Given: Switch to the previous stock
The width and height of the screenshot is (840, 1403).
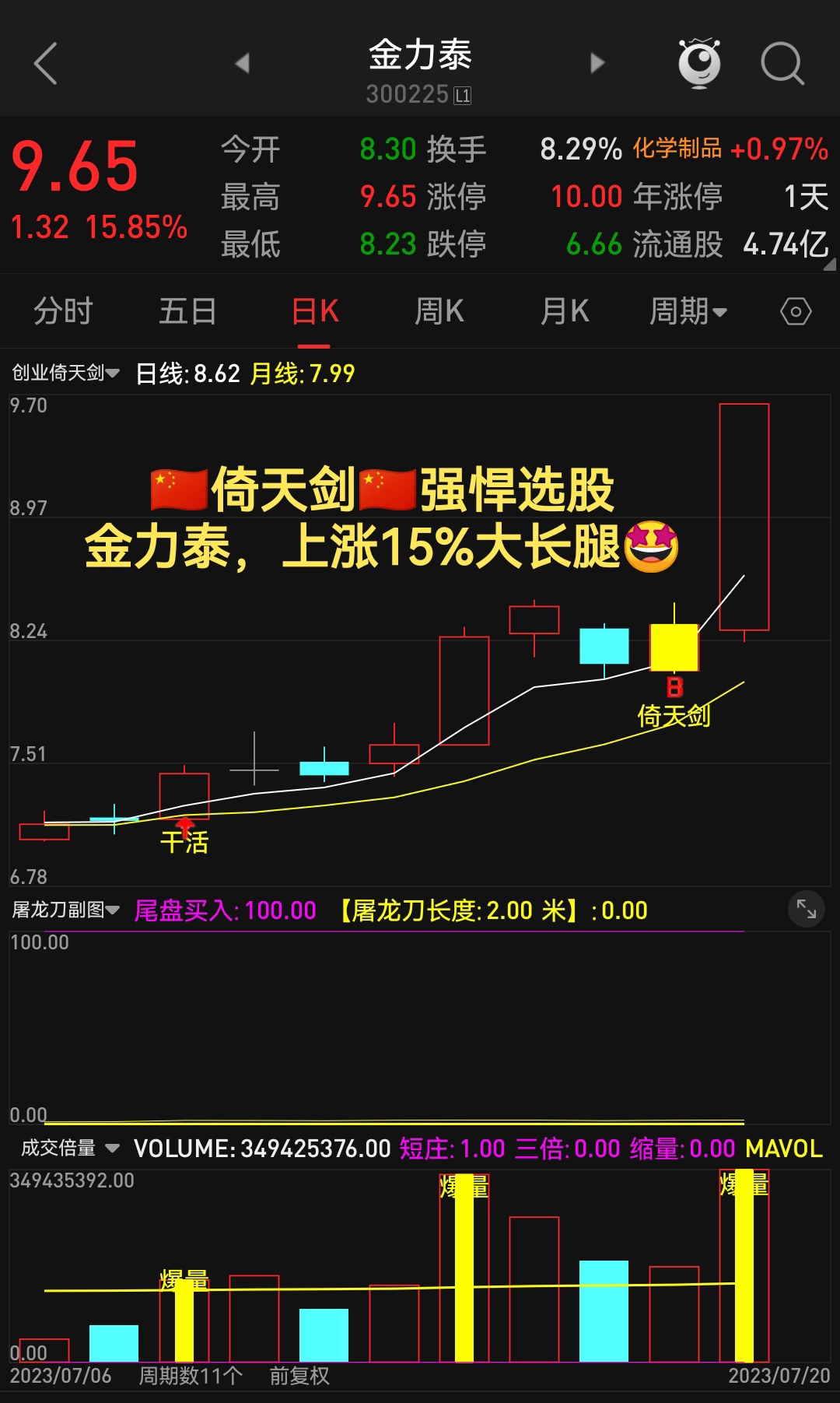Looking at the screenshot, I should [x=243, y=63].
